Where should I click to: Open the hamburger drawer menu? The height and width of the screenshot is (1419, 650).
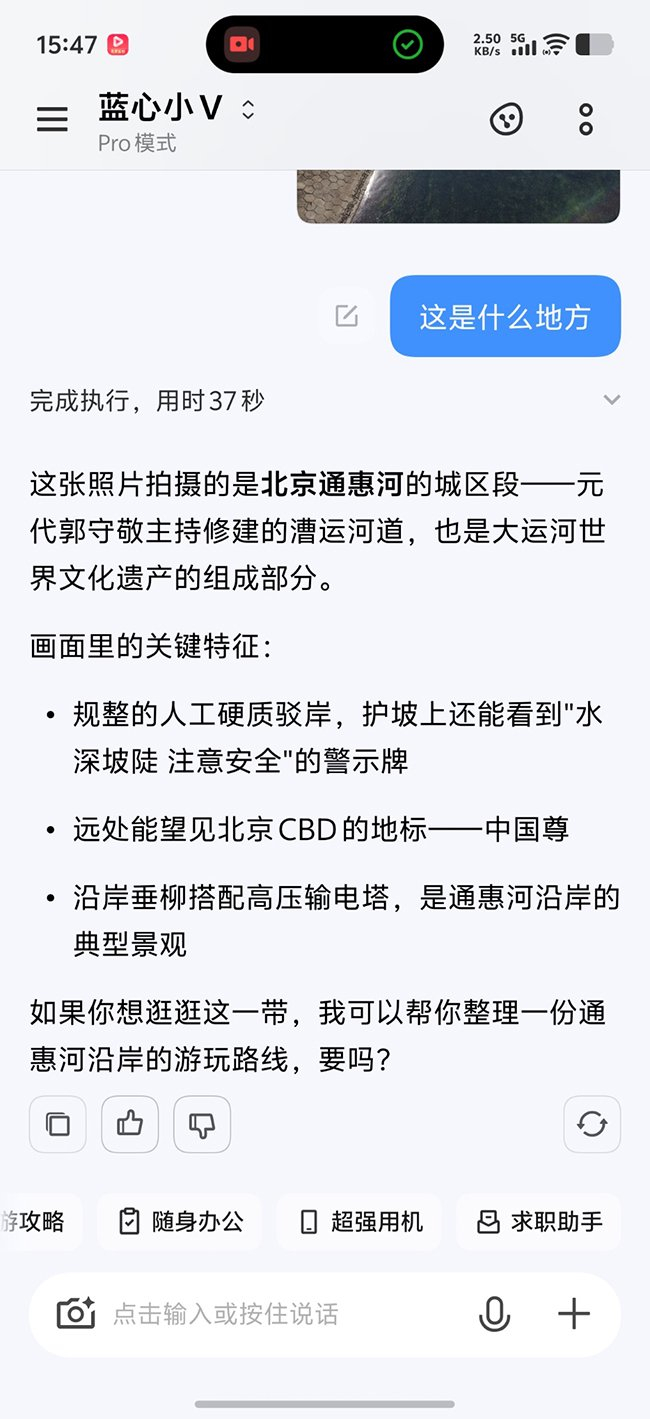click(52, 119)
